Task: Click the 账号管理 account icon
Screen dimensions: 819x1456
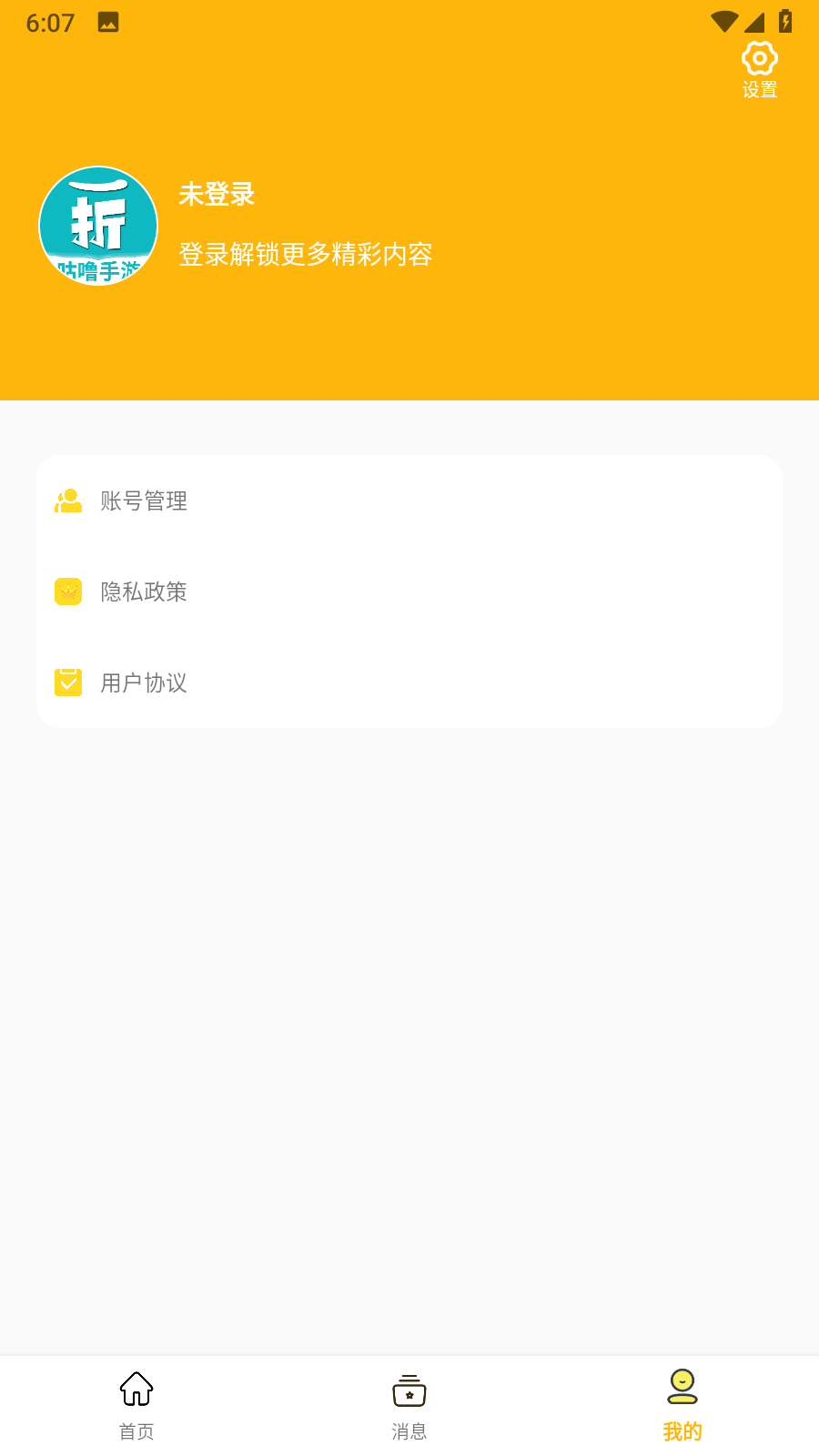Action: [68, 500]
